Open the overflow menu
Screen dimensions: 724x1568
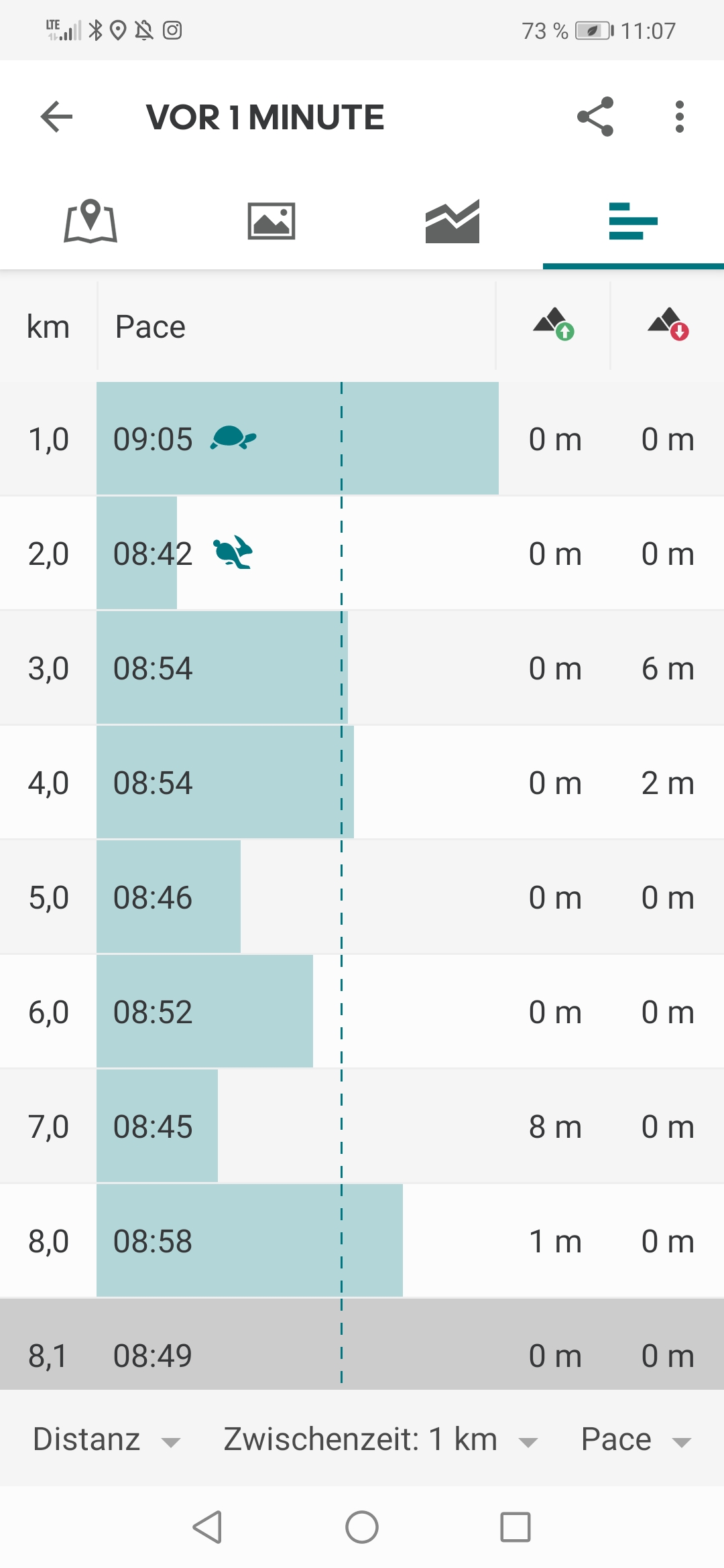[x=680, y=117]
